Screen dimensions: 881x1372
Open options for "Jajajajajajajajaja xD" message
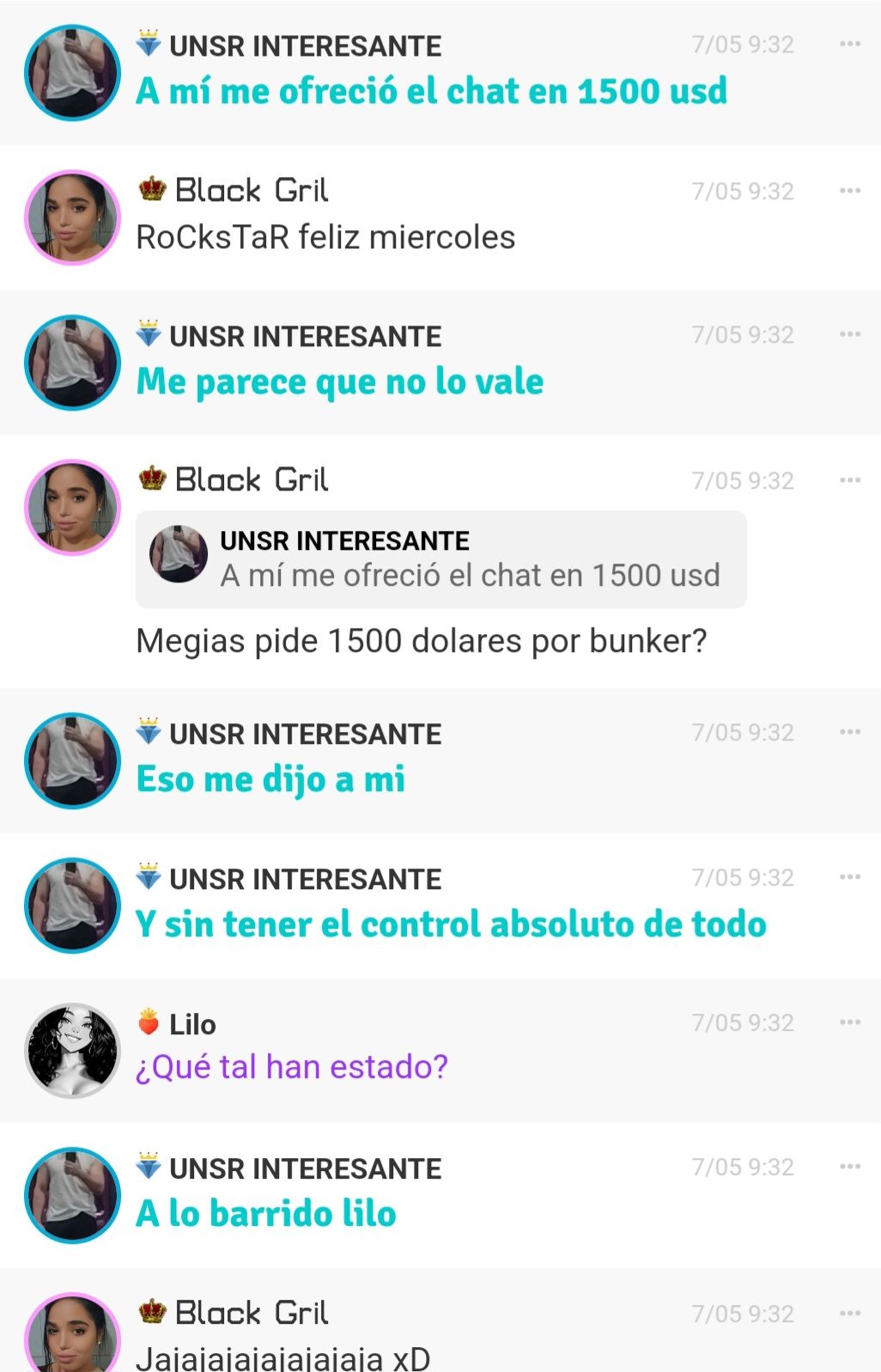click(x=849, y=1314)
